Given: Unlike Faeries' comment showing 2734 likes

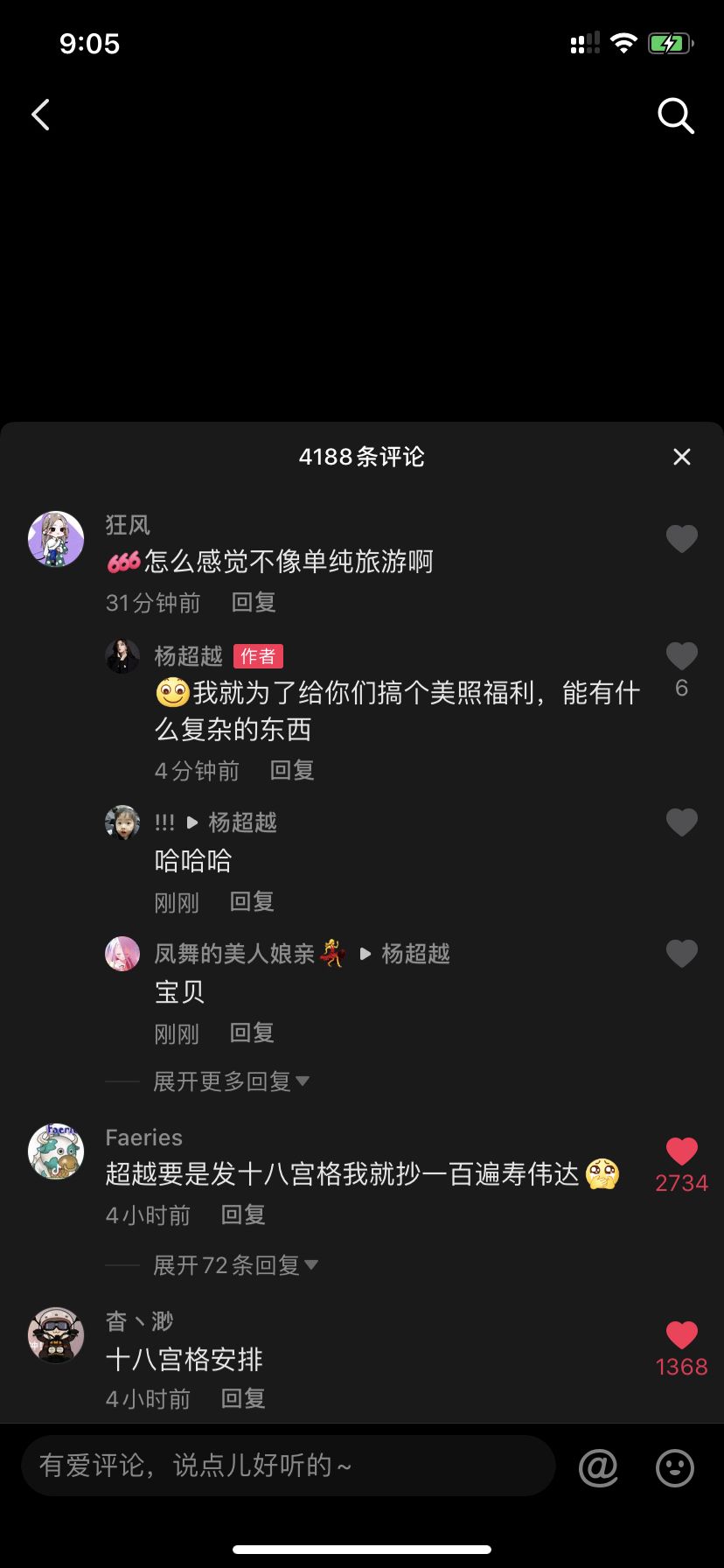Looking at the screenshot, I should [x=681, y=1151].
